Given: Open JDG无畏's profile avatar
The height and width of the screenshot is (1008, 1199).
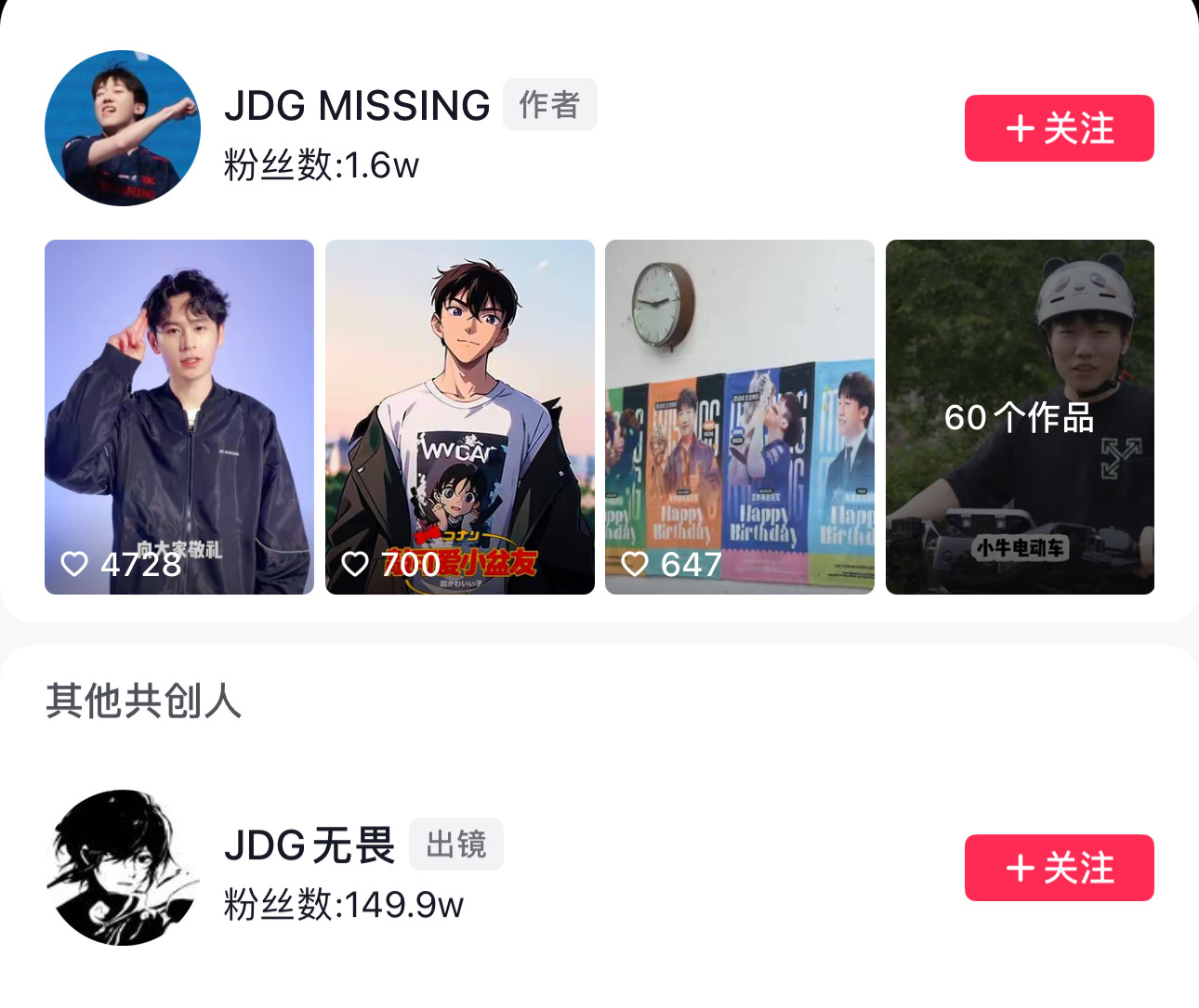Looking at the screenshot, I should (123, 868).
